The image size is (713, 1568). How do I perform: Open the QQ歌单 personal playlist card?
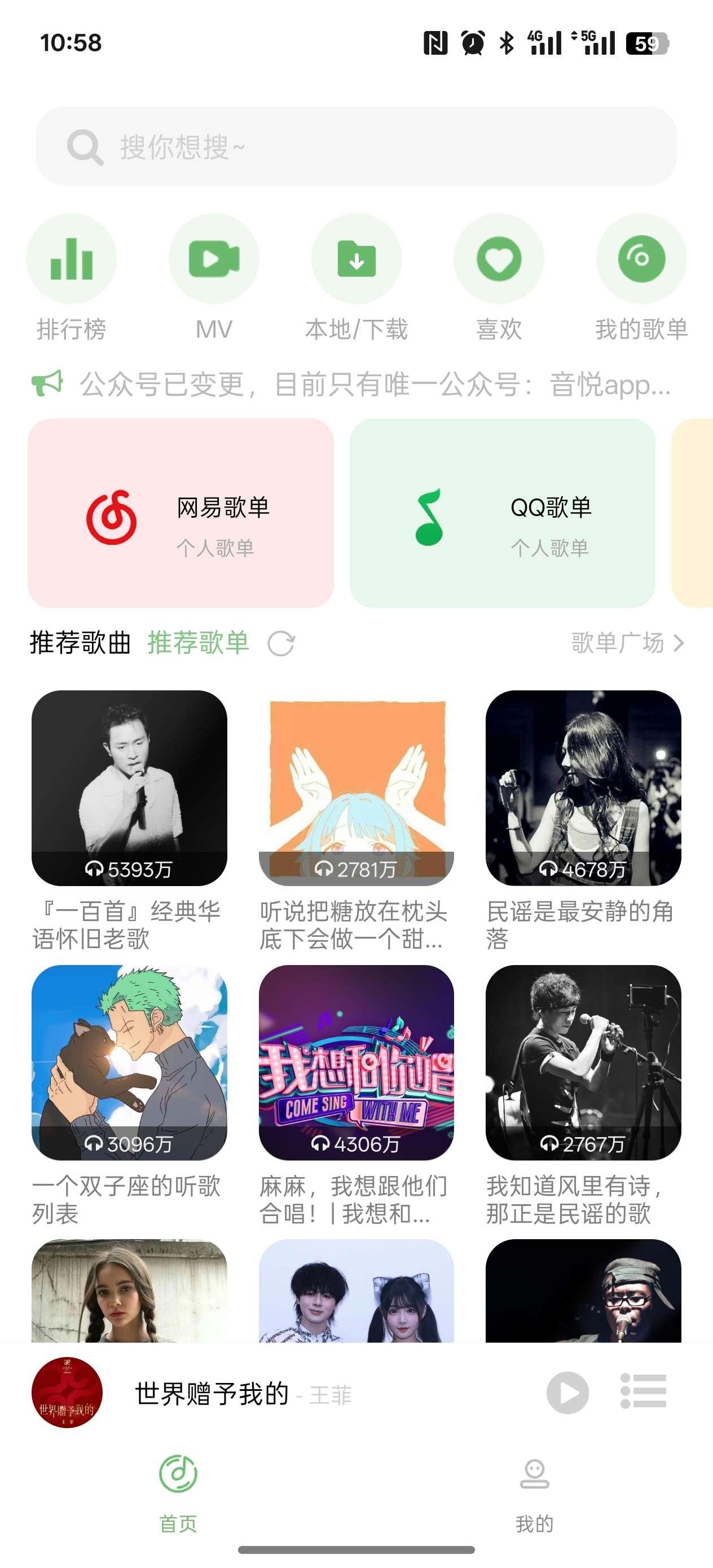click(501, 513)
